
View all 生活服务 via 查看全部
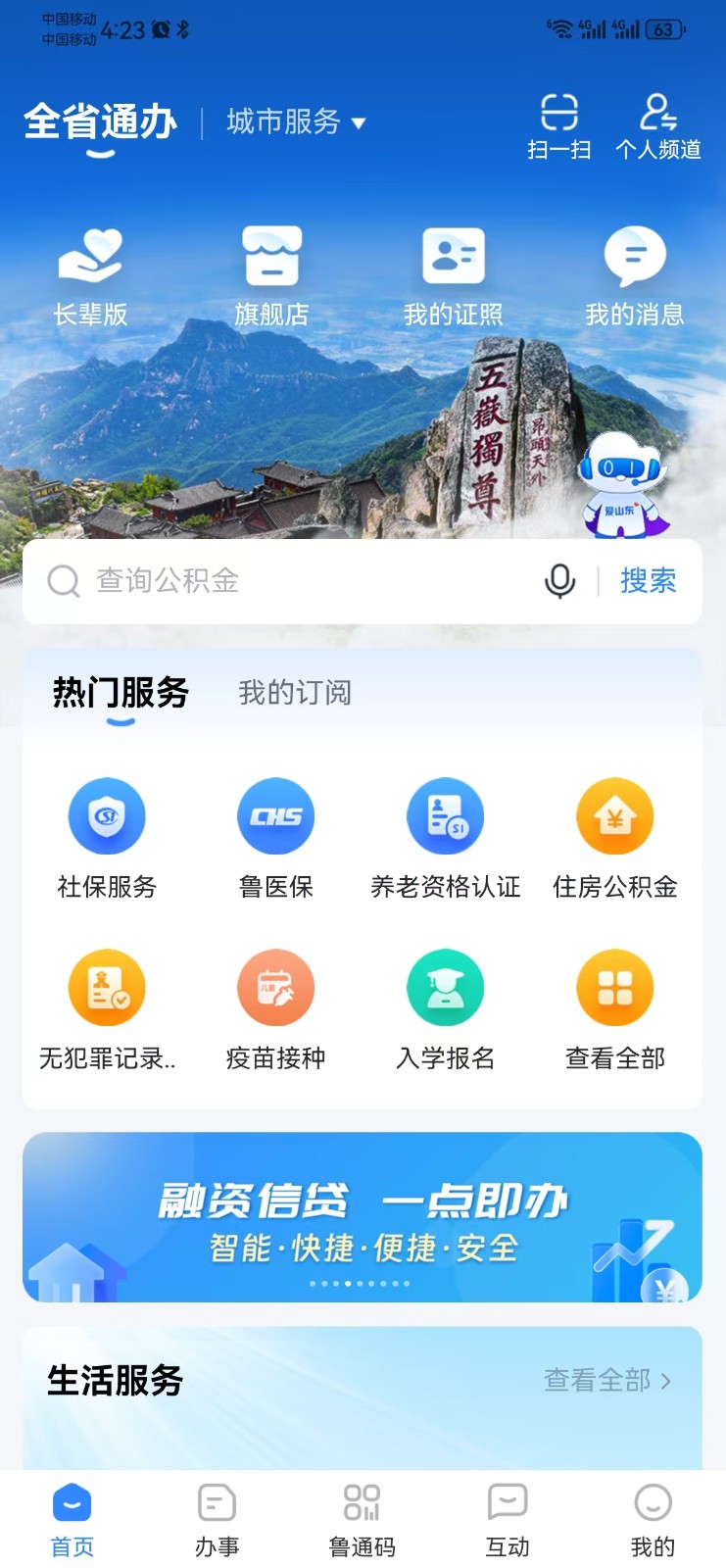click(607, 1381)
